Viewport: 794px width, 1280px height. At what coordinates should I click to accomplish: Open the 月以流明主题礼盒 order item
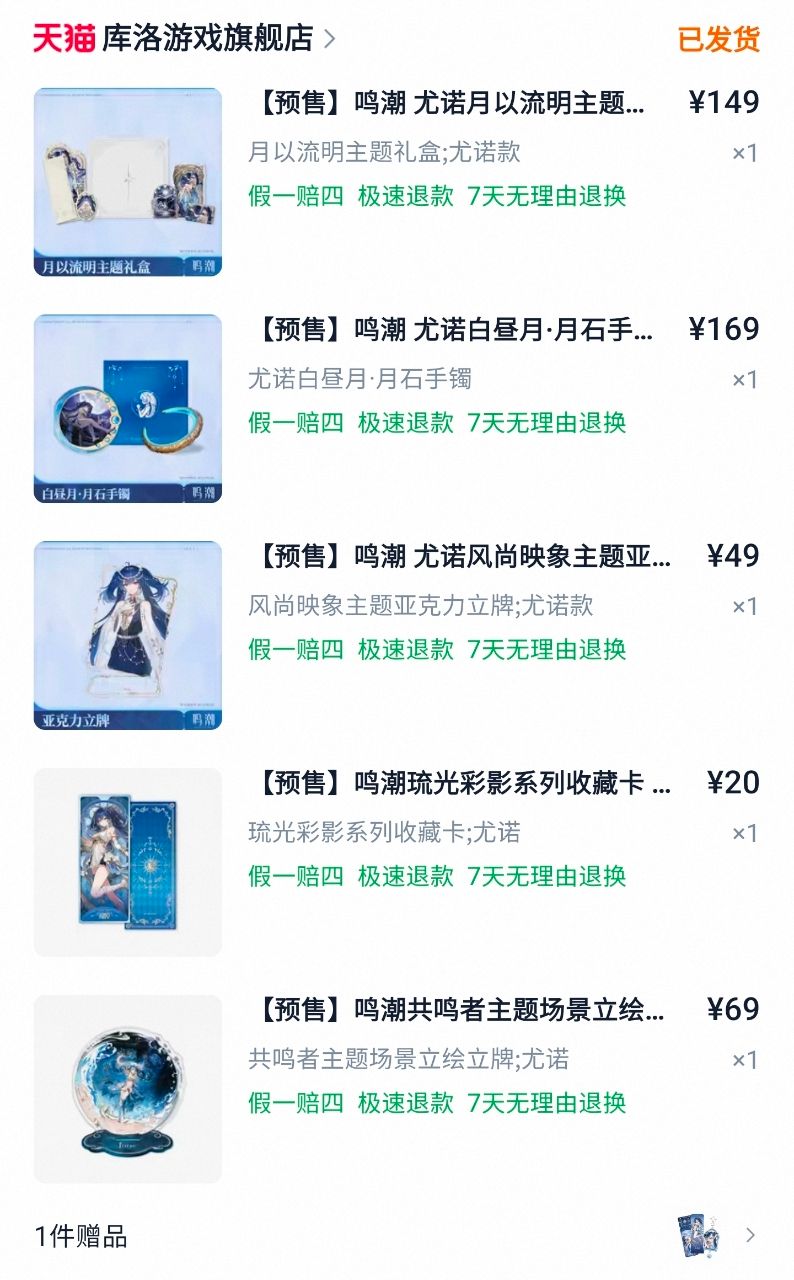click(x=450, y=103)
